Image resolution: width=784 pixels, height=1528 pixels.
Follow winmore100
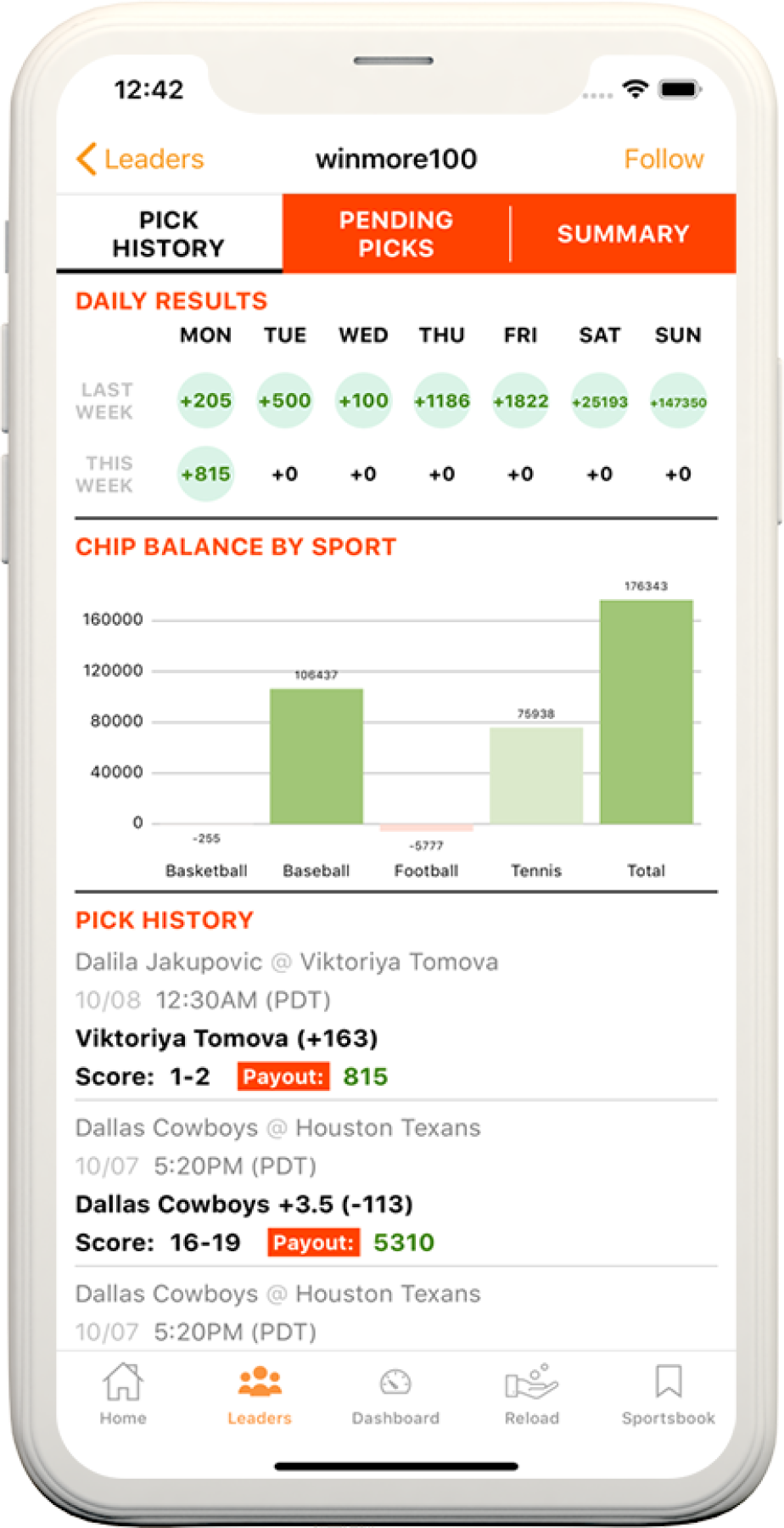click(664, 159)
